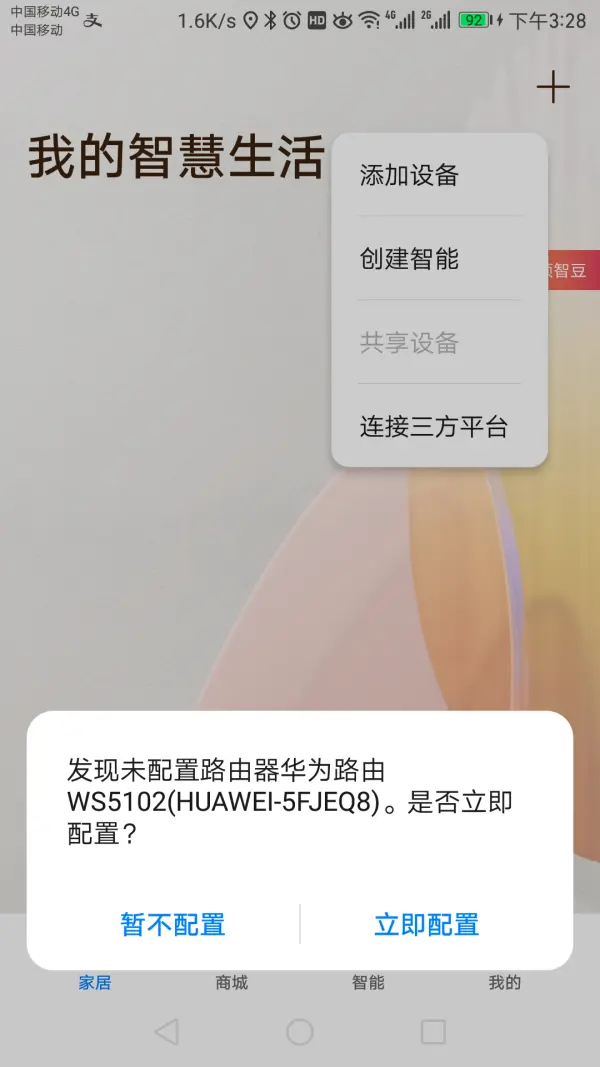Choose 创建智能 in the dropdown menu
Viewport: 600px width, 1067px height.
click(409, 259)
